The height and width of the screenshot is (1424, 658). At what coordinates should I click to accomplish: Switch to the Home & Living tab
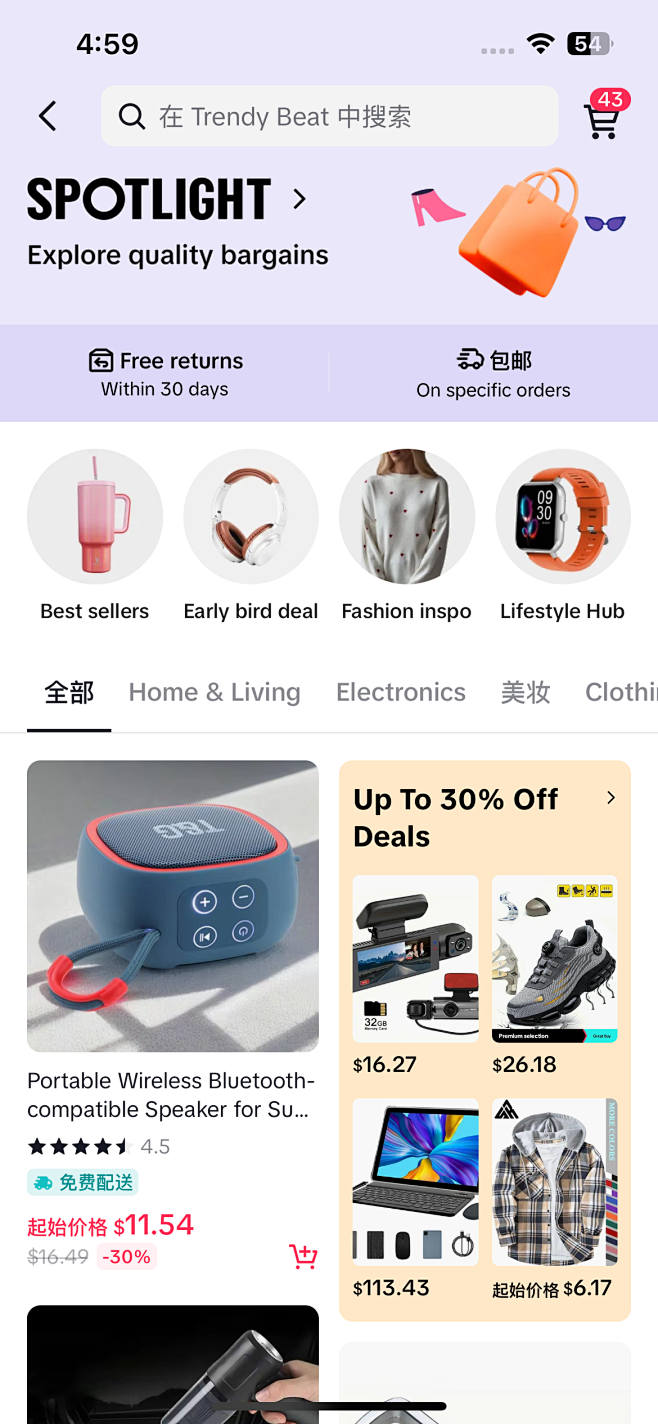click(214, 692)
